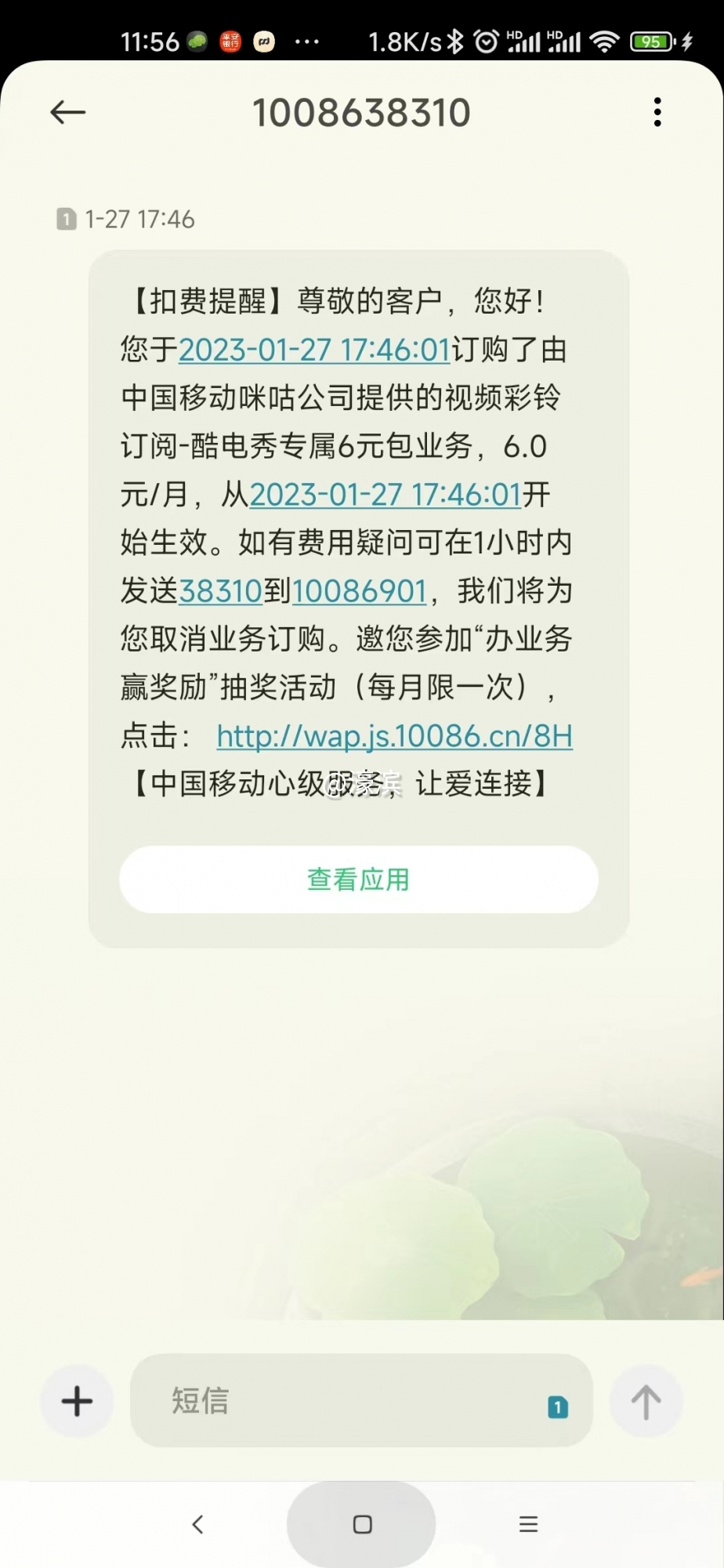Open link http://wap.js.10086.cn/8H
724x1568 pixels.
coord(394,736)
